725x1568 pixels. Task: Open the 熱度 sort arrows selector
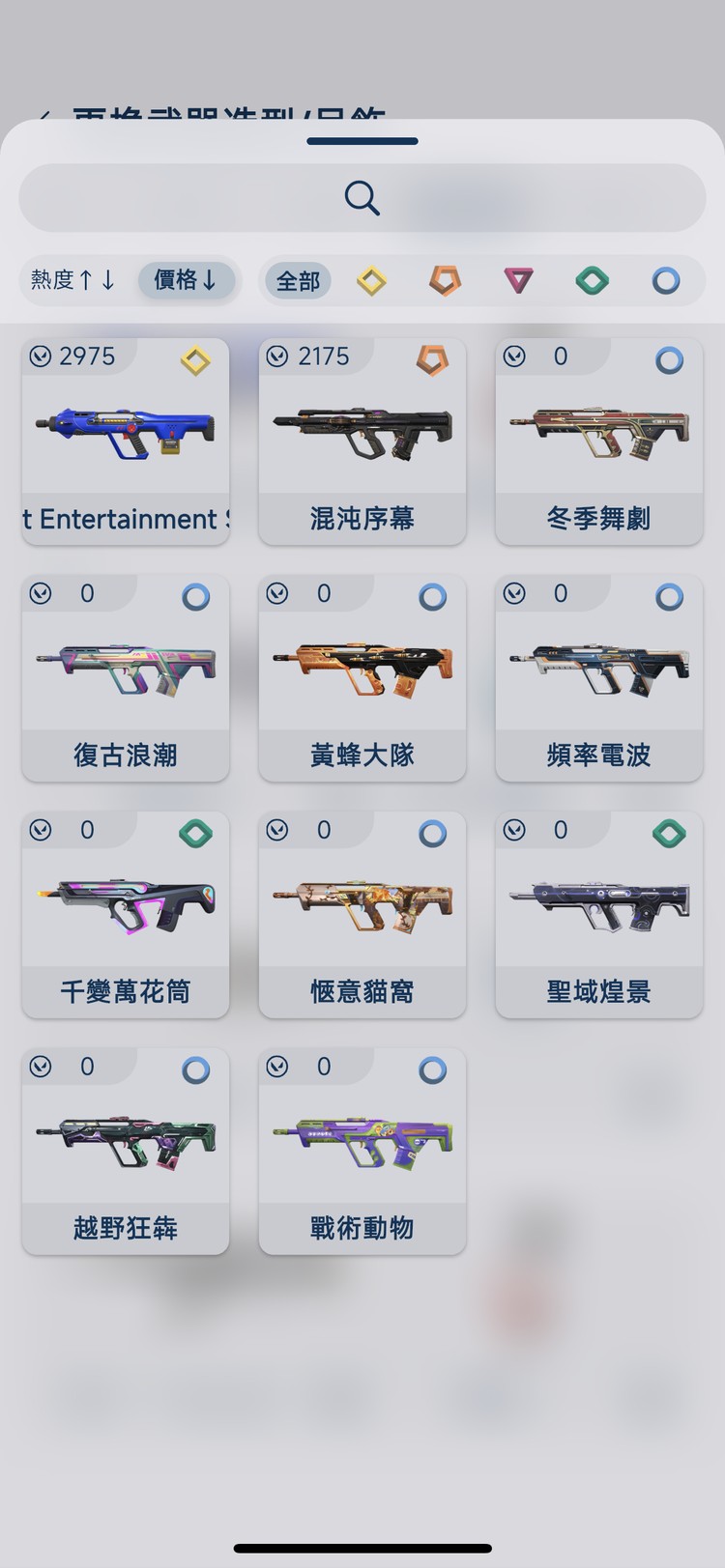pos(100,280)
